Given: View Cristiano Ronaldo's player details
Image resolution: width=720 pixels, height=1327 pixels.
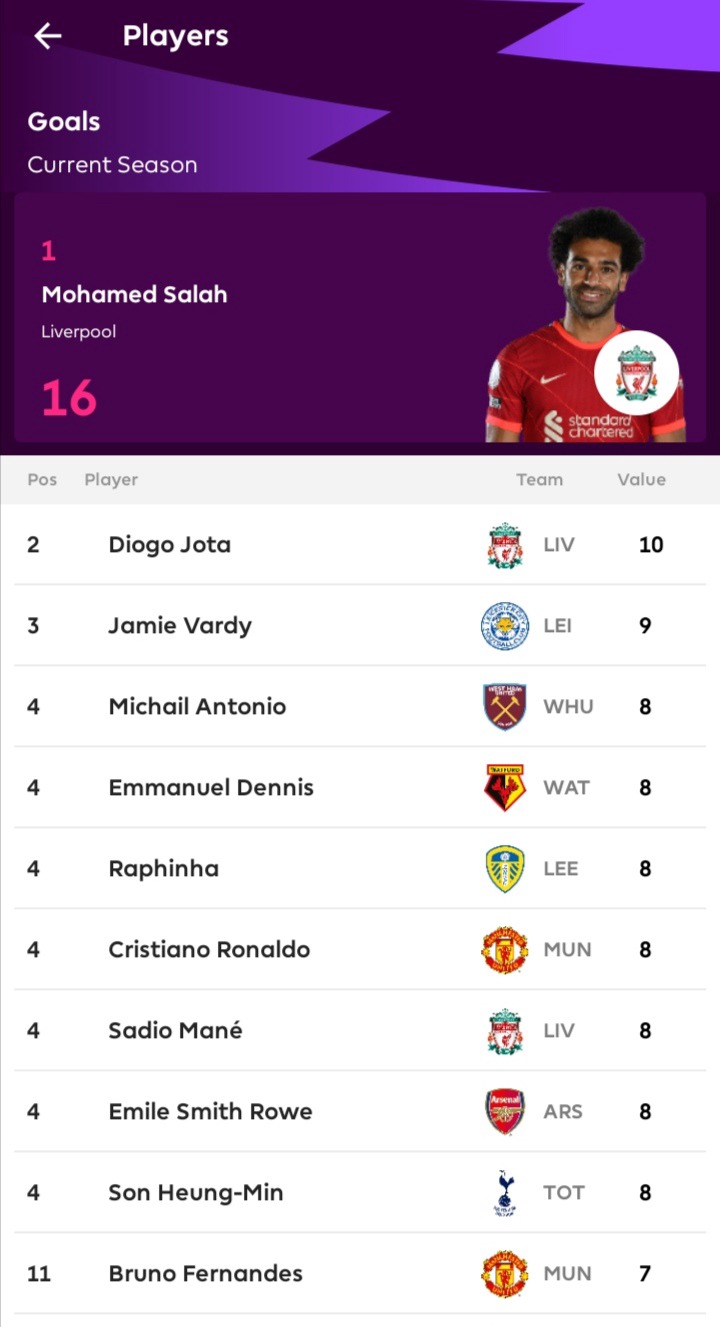Looking at the screenshot, I should click(360, 950).
